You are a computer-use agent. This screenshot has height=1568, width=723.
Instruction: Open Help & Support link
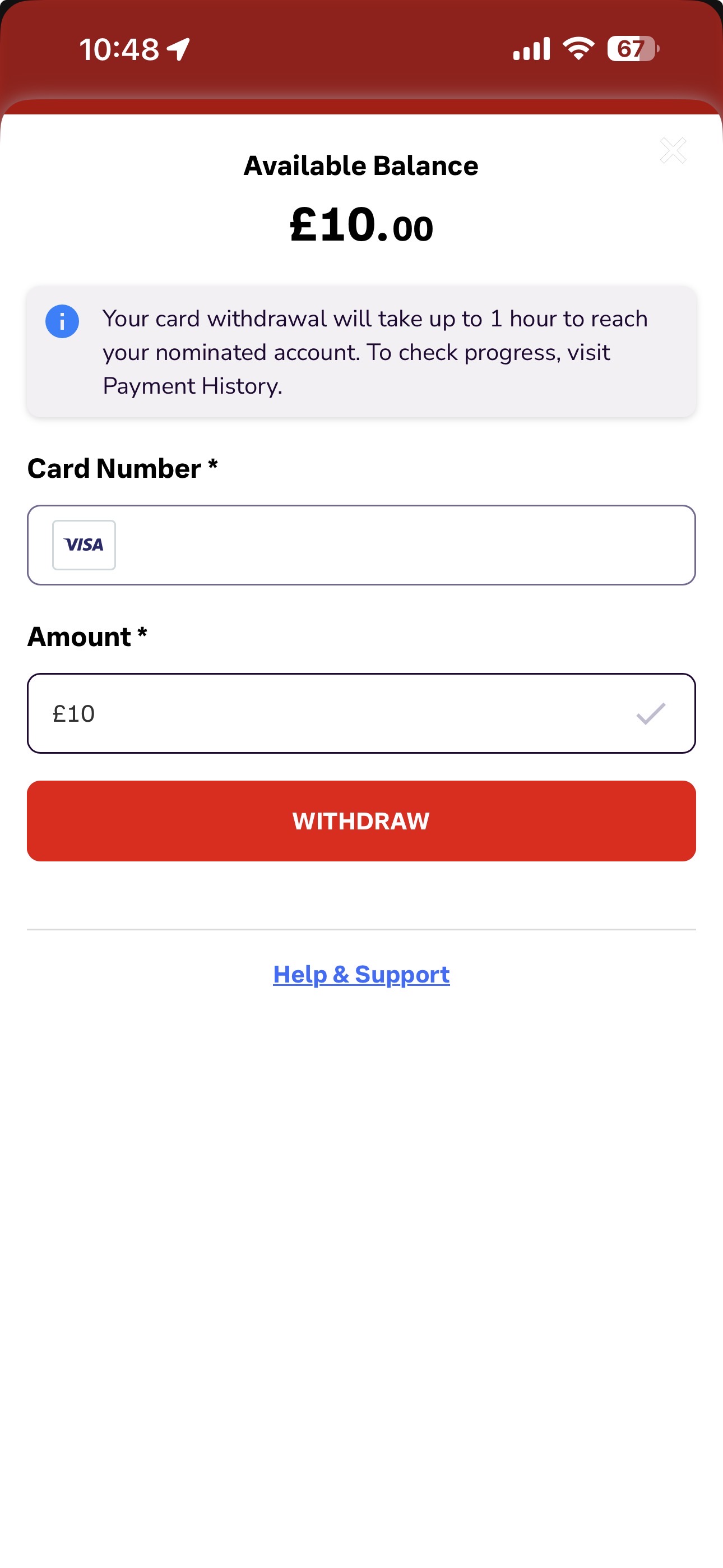point(361,975)
